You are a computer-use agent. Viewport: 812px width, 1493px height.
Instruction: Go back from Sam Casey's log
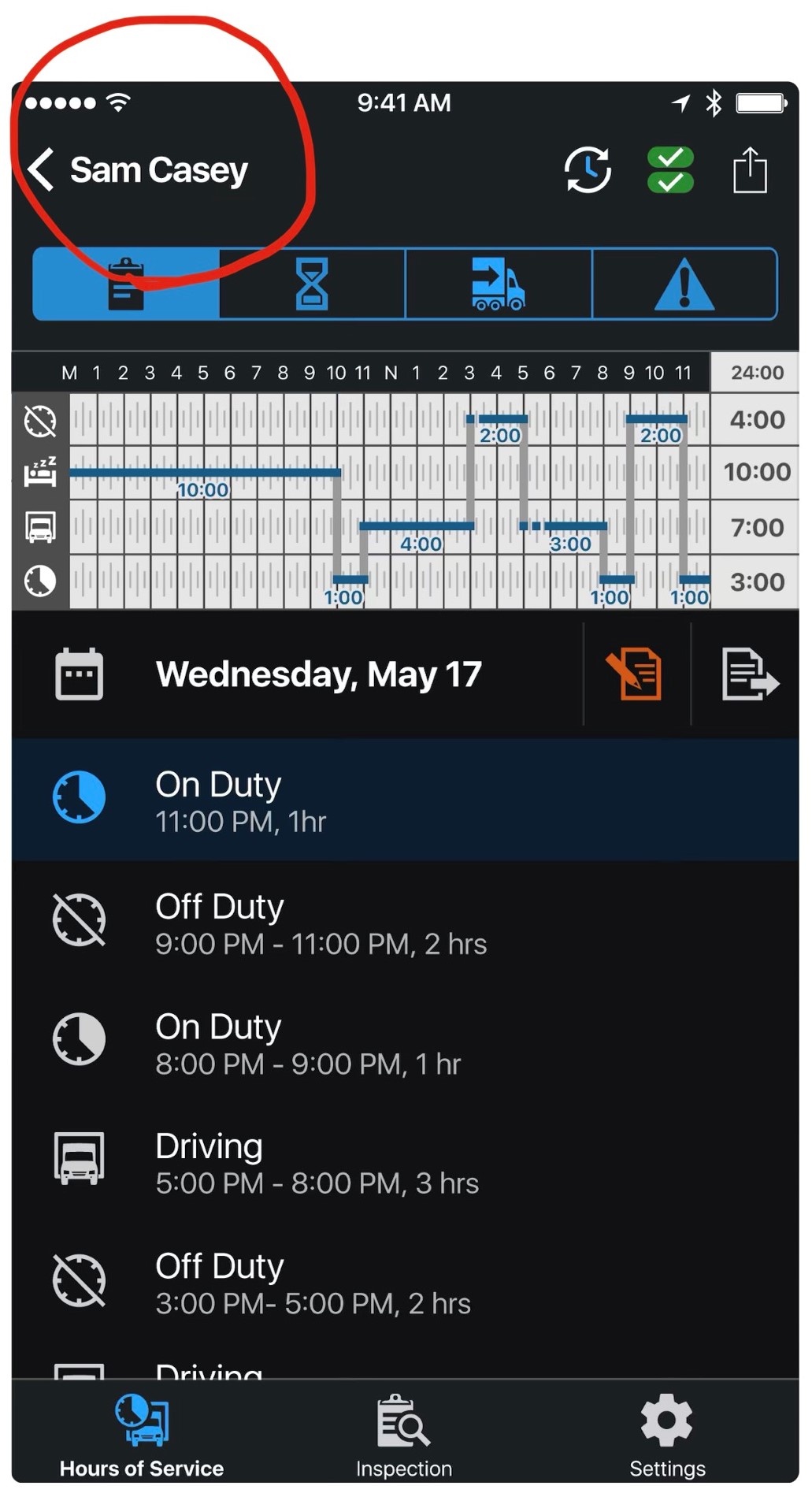(41, 169)
